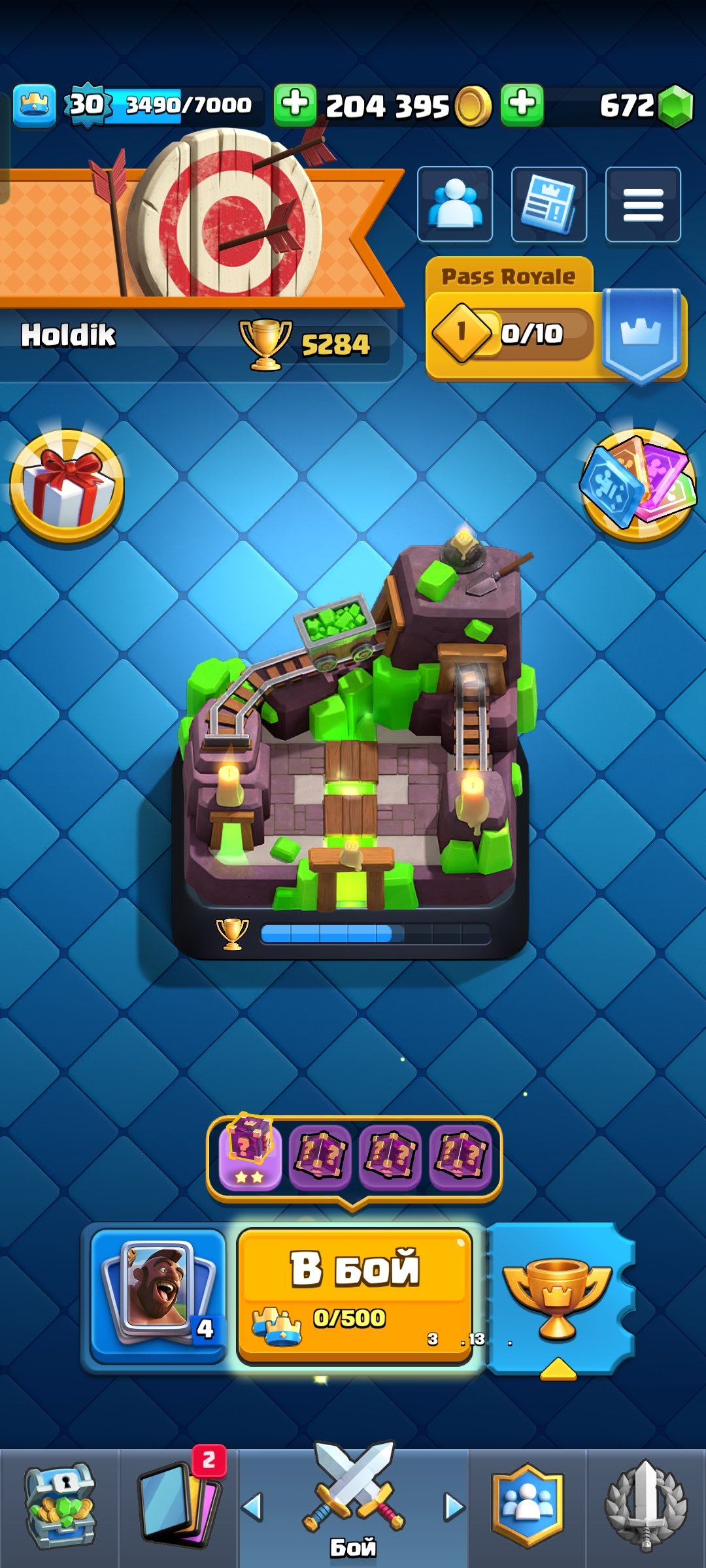Open the friends and social icon
706x1568 pixels.
coord(455,204)
